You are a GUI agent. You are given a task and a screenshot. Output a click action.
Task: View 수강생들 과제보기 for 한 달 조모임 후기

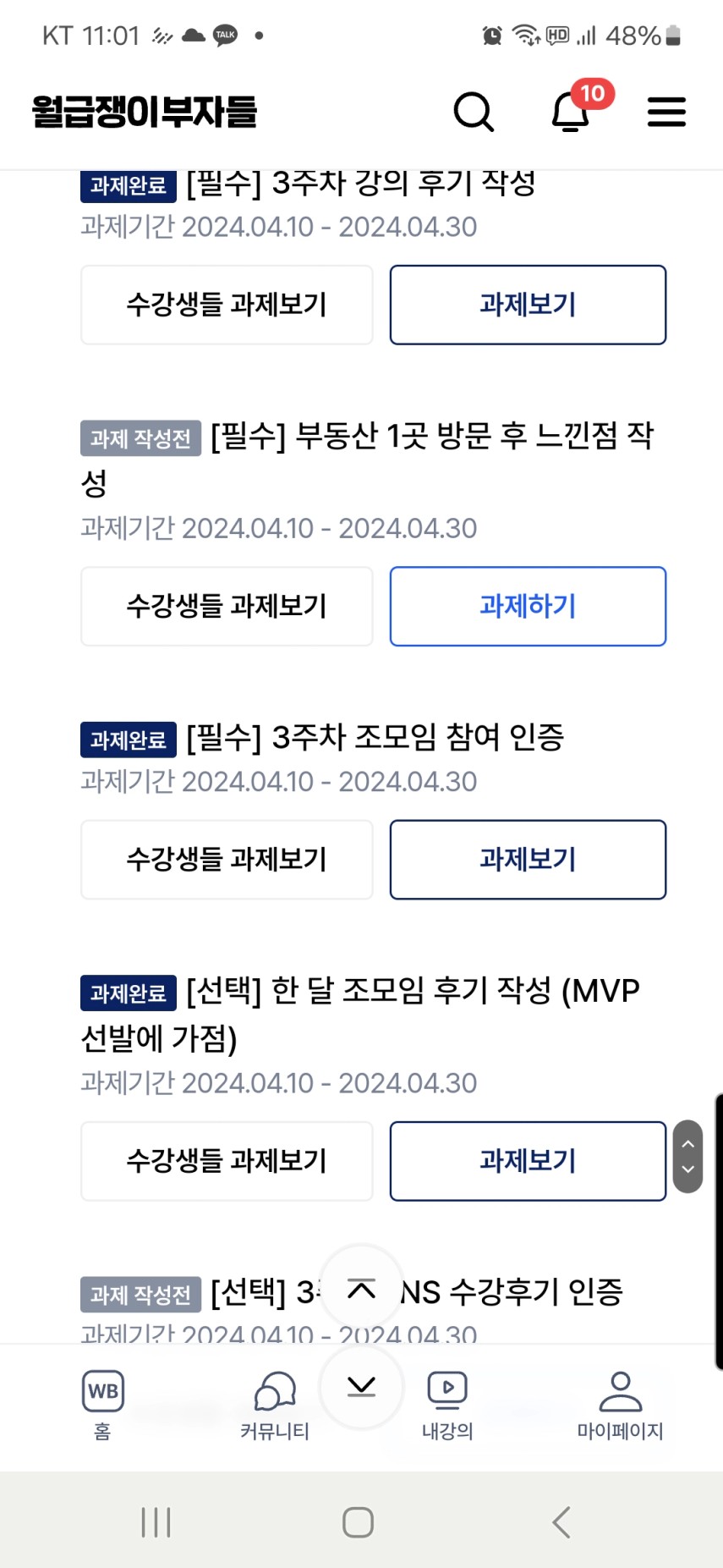227,1161
